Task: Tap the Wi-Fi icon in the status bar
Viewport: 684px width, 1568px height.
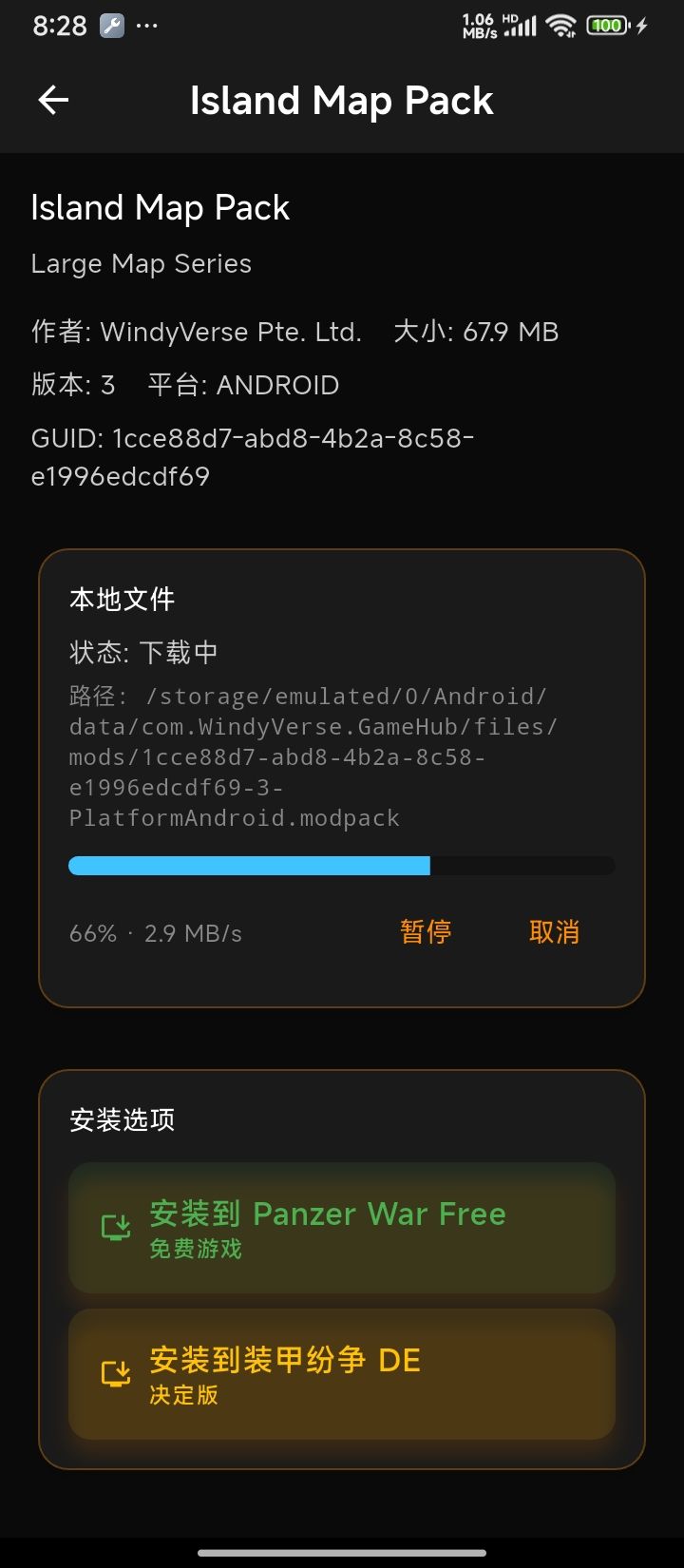Action: point(560,26)
